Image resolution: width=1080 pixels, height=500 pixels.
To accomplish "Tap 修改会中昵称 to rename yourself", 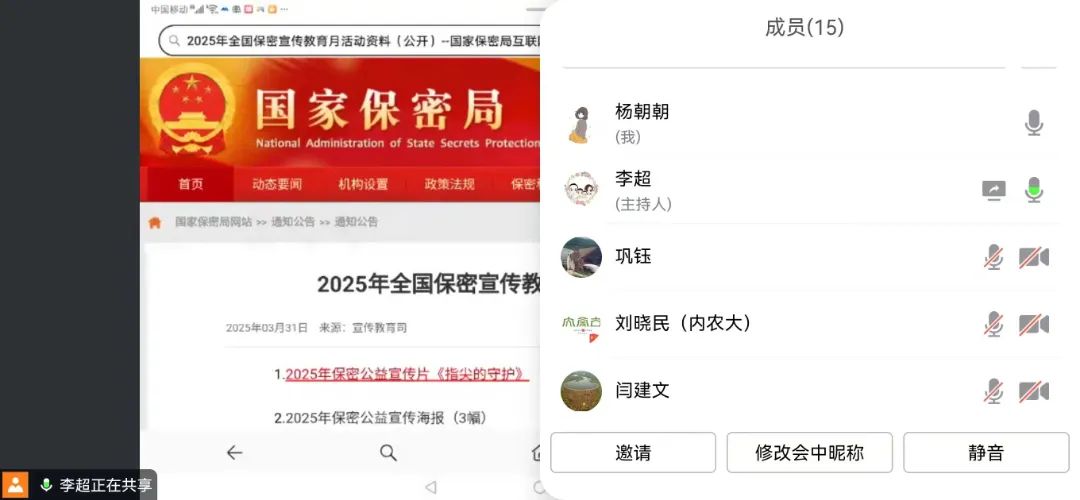I will click(809, 452).
